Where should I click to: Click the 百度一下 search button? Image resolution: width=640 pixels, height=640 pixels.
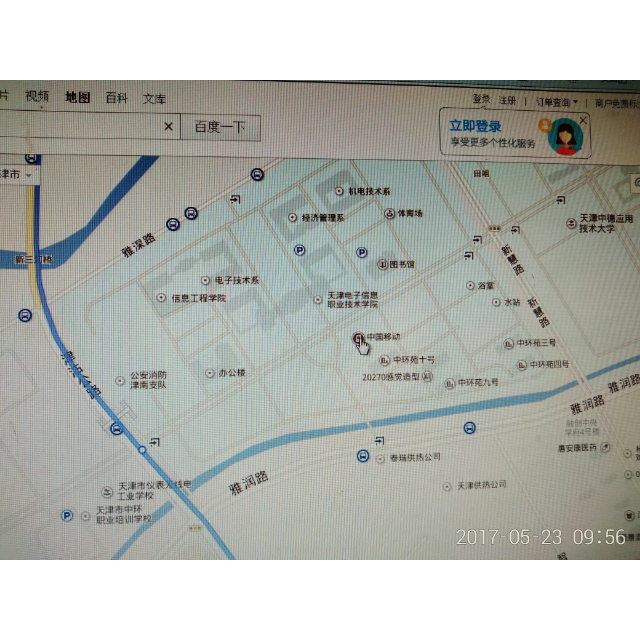[220, 127]
